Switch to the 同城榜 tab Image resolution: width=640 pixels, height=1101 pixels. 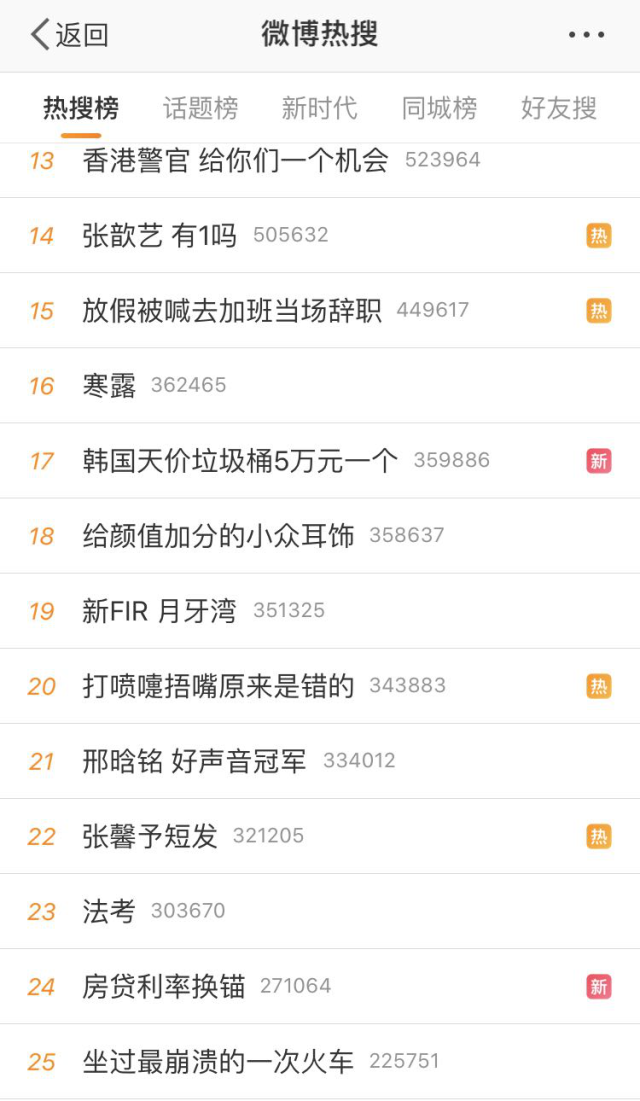point(439,108)
